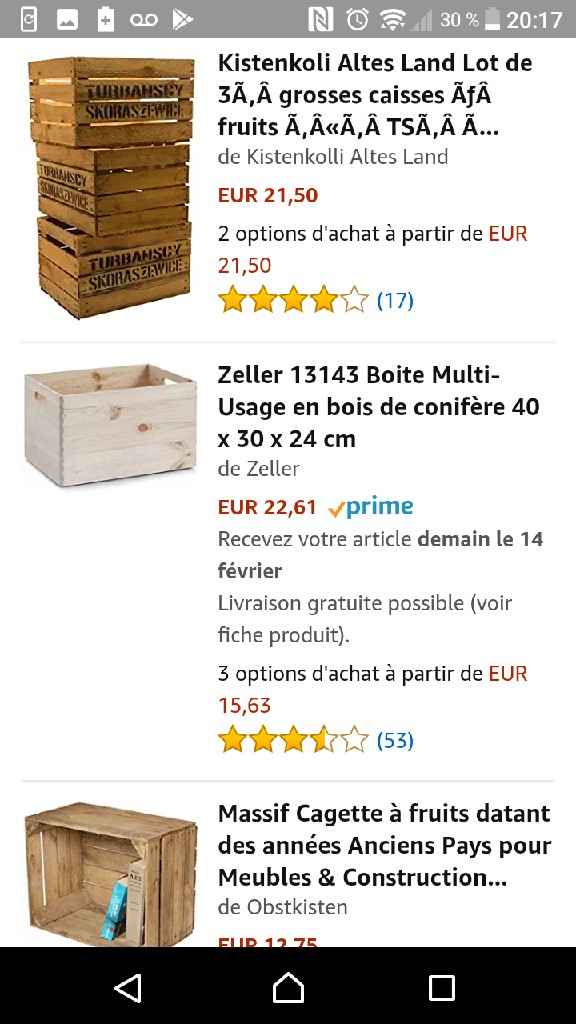Open recent apps from the navigation bar
Viewport: 576px width, 1024px height.
[x=441, y=988]
